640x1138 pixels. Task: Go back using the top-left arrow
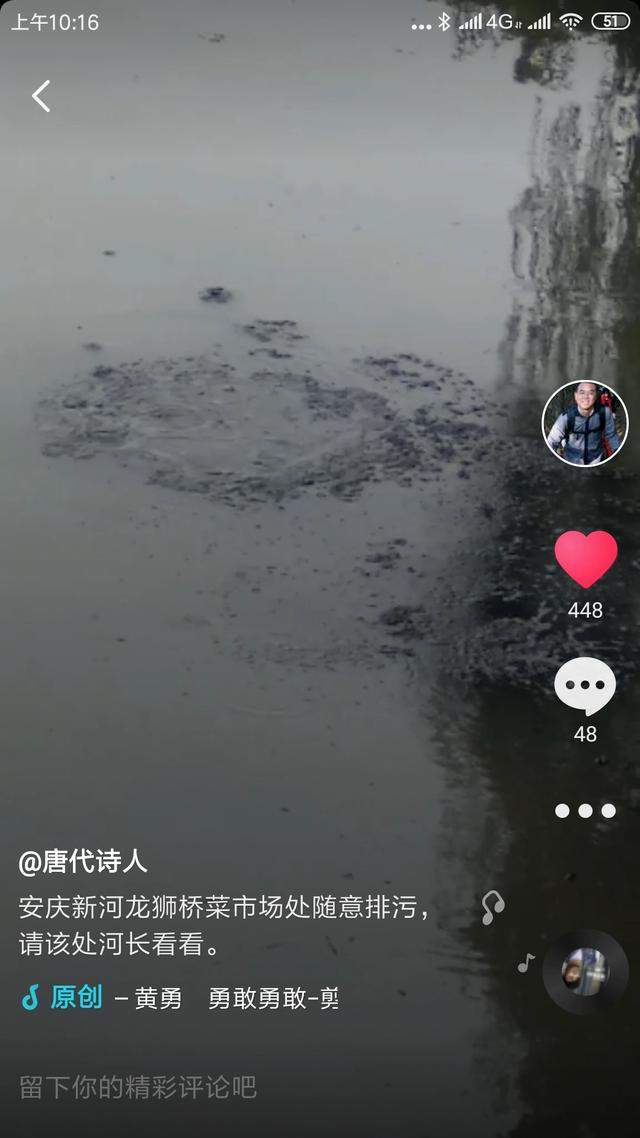(41, 96)
